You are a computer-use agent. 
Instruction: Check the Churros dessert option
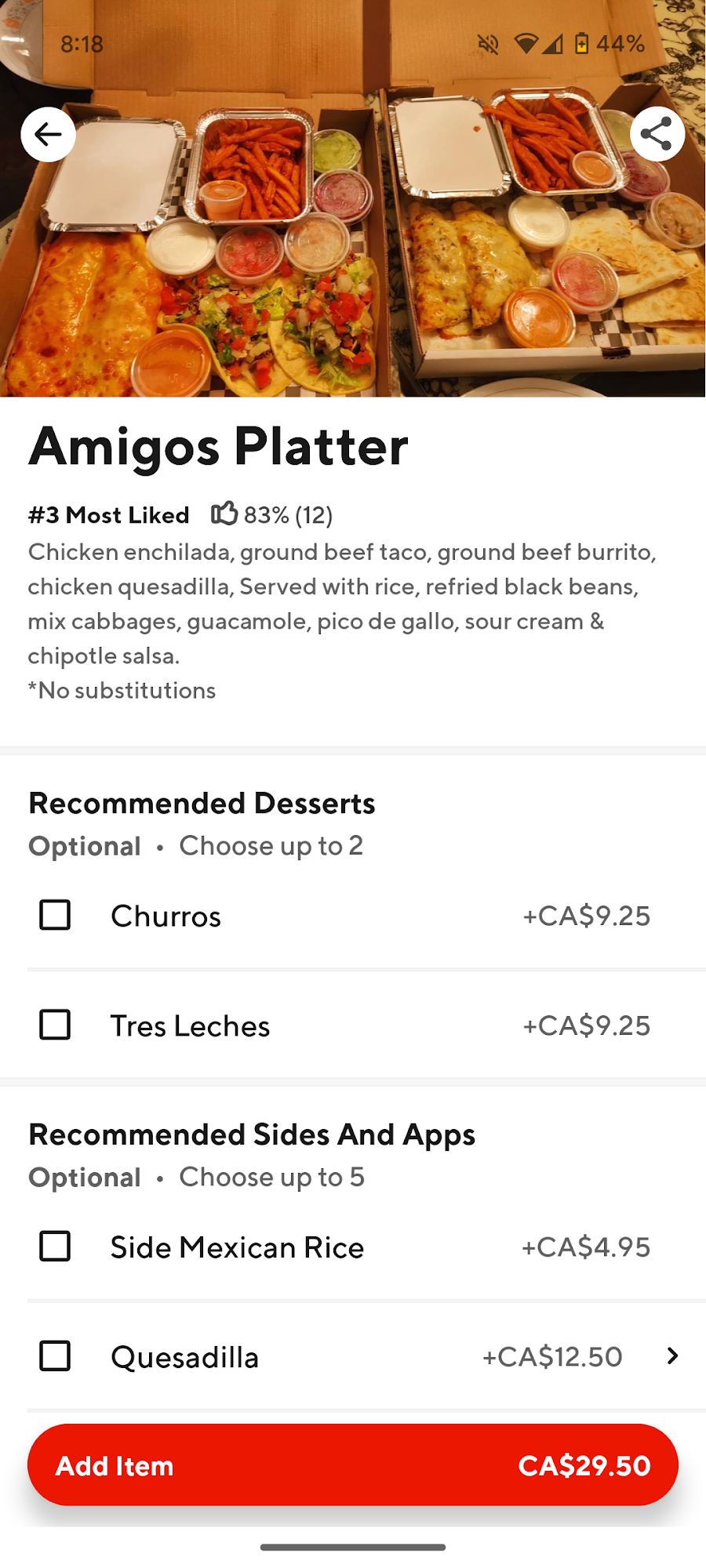coord(55,915)
